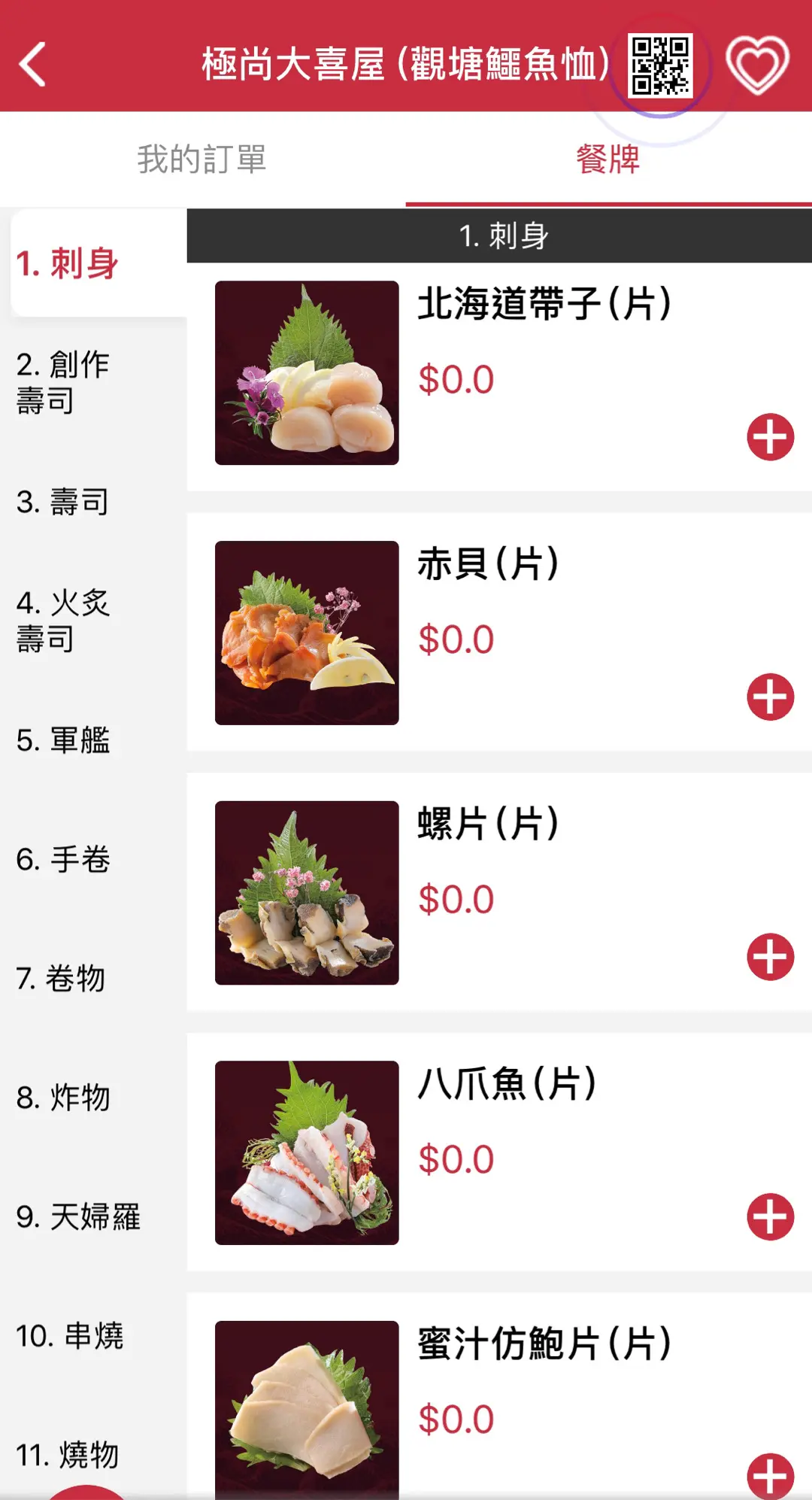812x1500 pixels.
Task: Browse the 9. 天婦羅 category
Action: click(78, 1216)
